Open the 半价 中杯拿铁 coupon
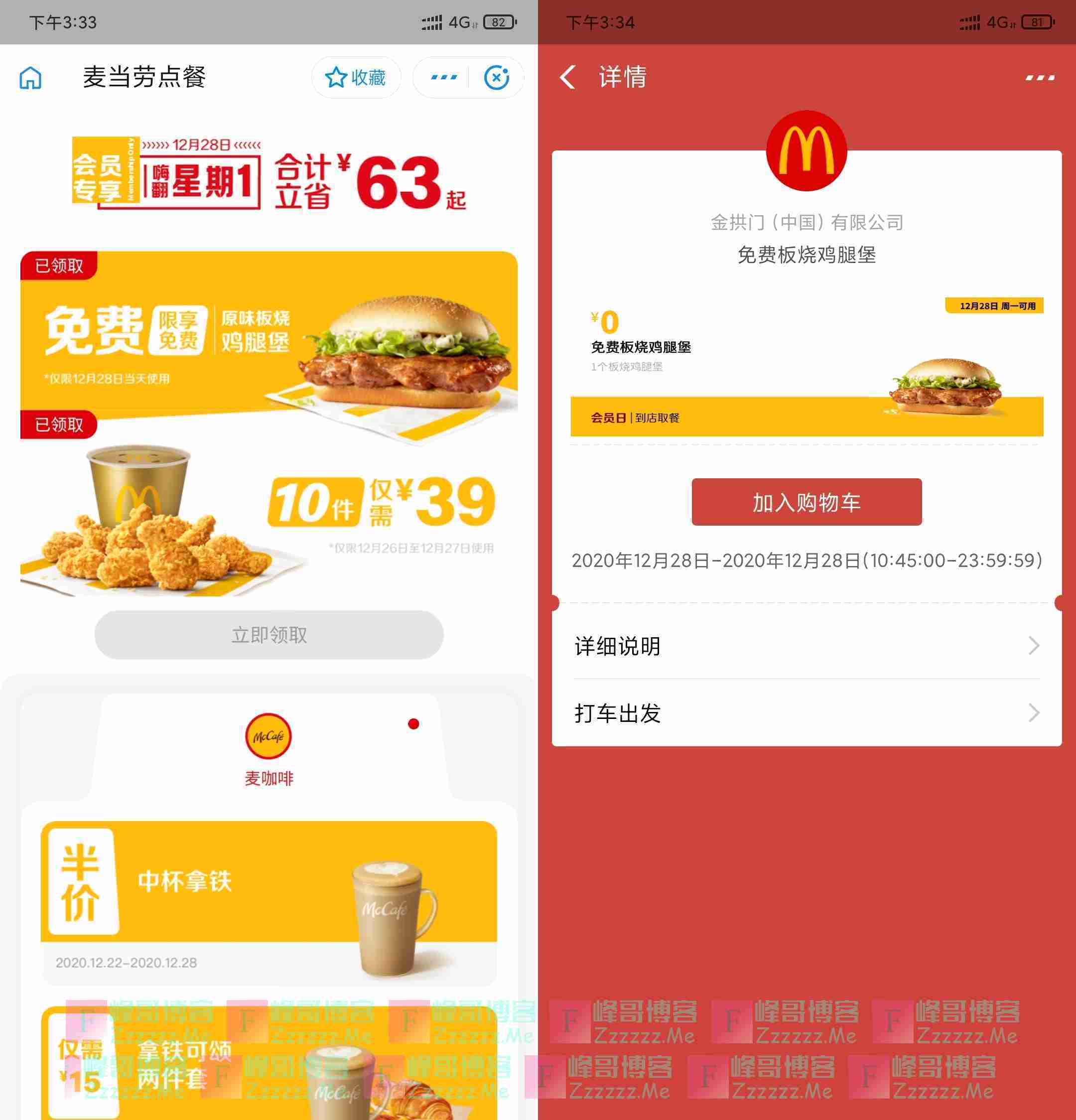 269,903
